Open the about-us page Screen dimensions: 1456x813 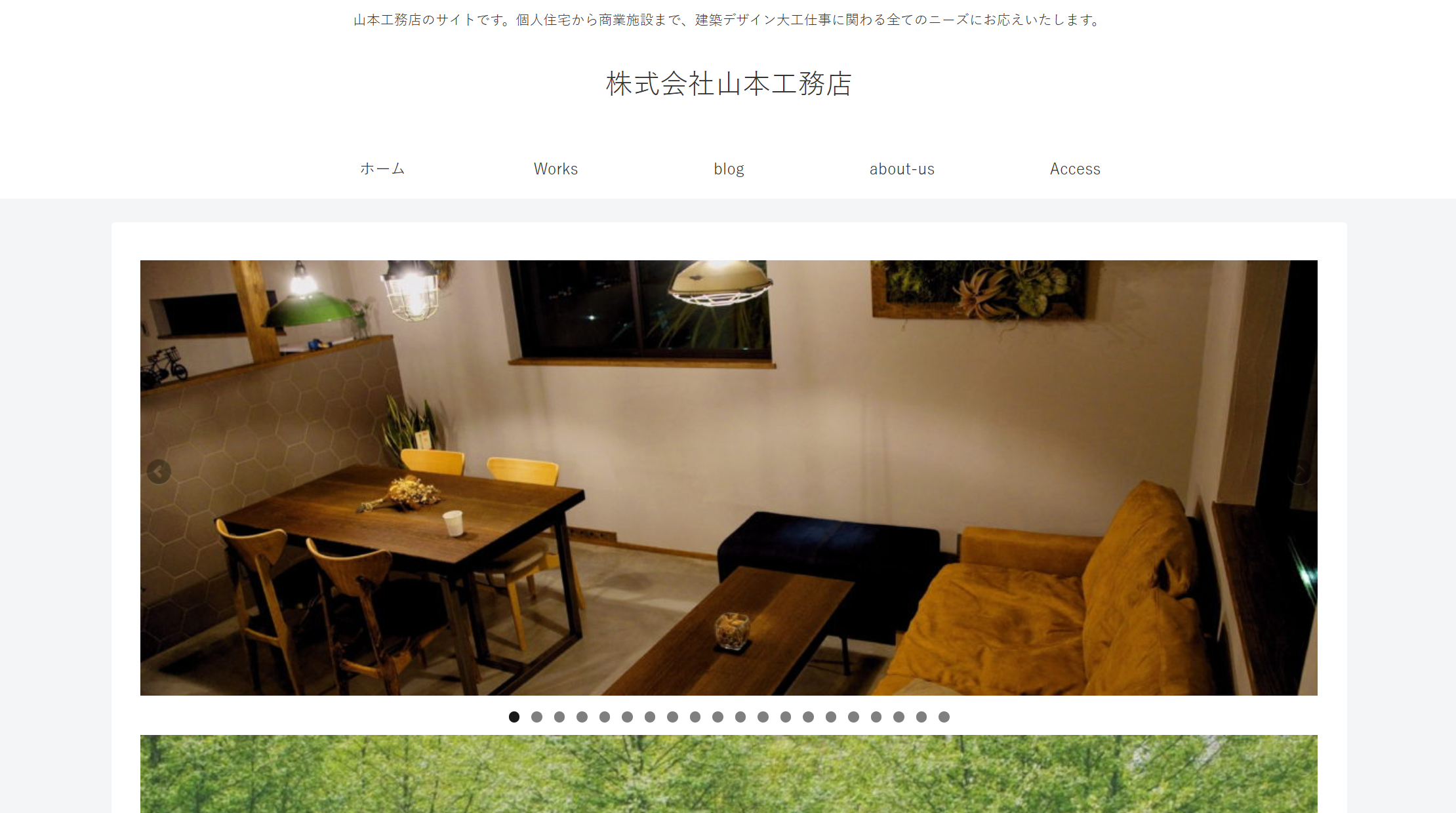coord(902,169)
